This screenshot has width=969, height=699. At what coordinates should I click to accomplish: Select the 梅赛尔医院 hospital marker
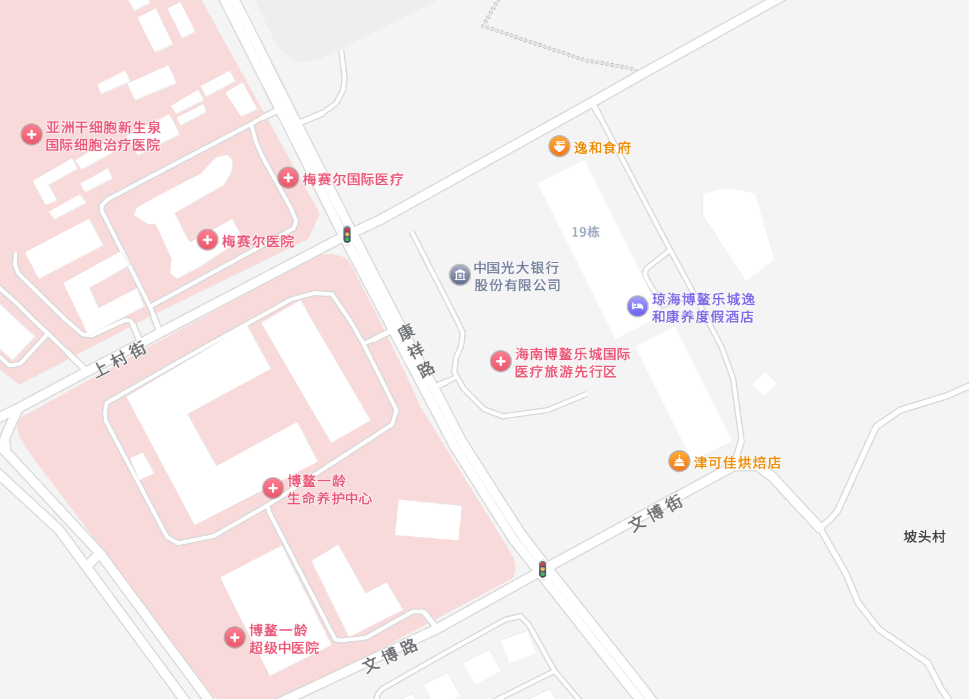coord(207,240)
